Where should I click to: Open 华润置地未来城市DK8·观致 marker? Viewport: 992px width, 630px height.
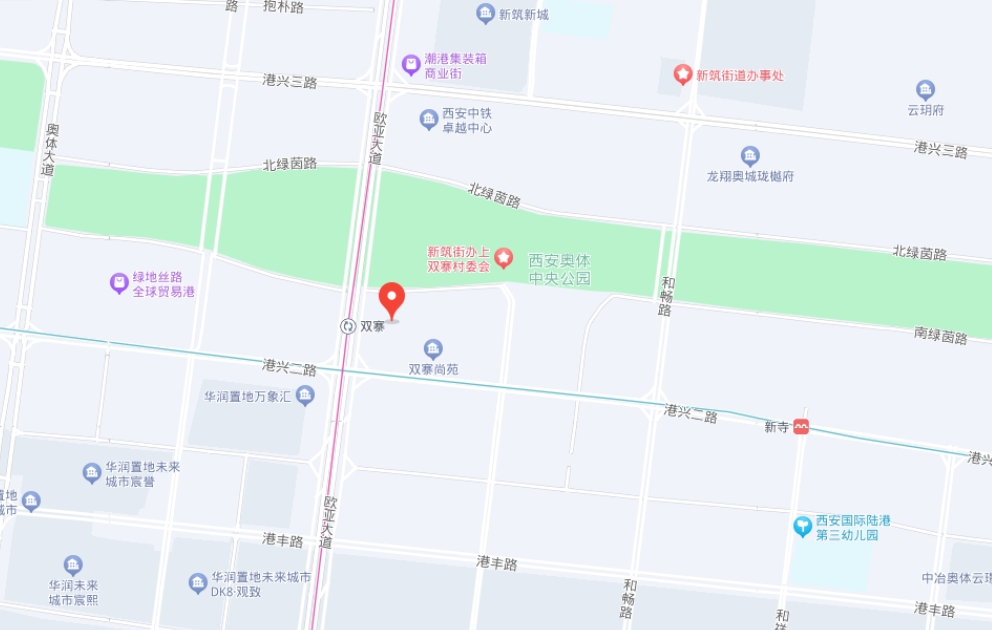[198, 583]
